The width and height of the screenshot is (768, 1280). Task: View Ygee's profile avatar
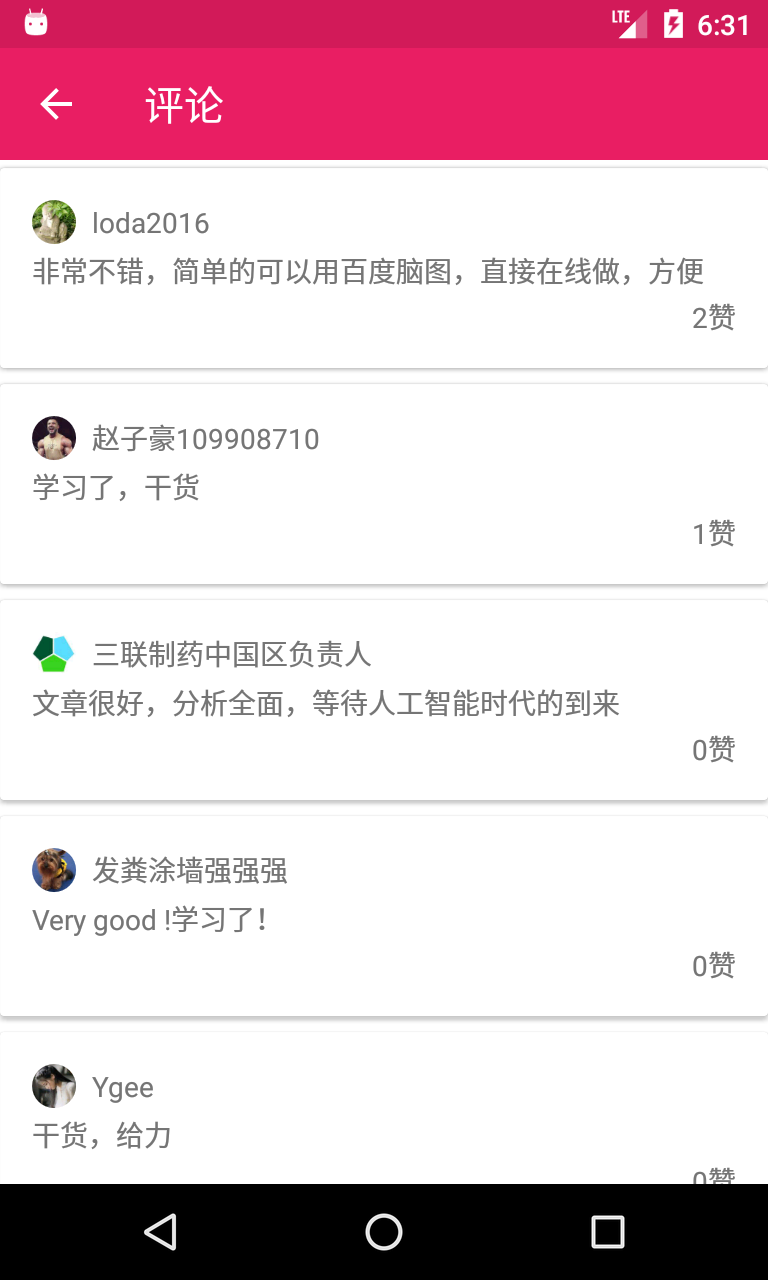(54, 1086)
